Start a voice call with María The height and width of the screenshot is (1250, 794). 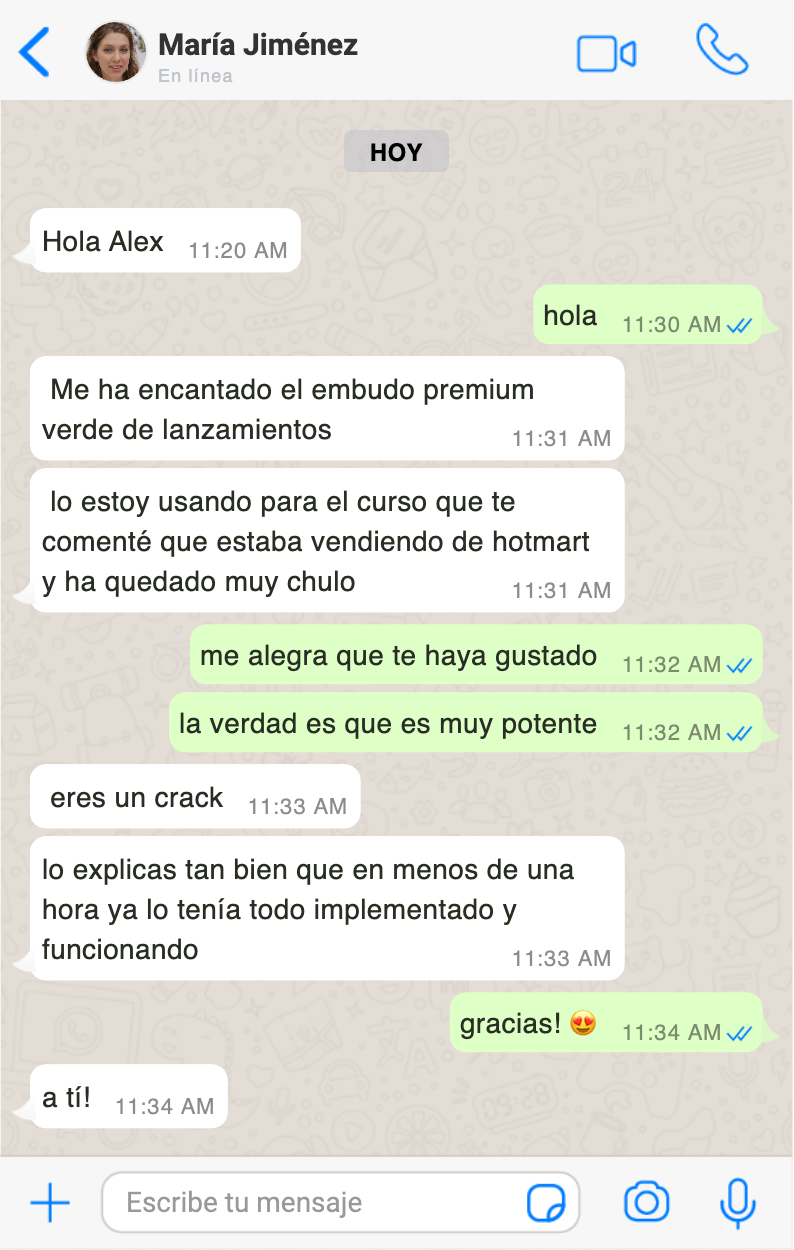coord(721,50)
